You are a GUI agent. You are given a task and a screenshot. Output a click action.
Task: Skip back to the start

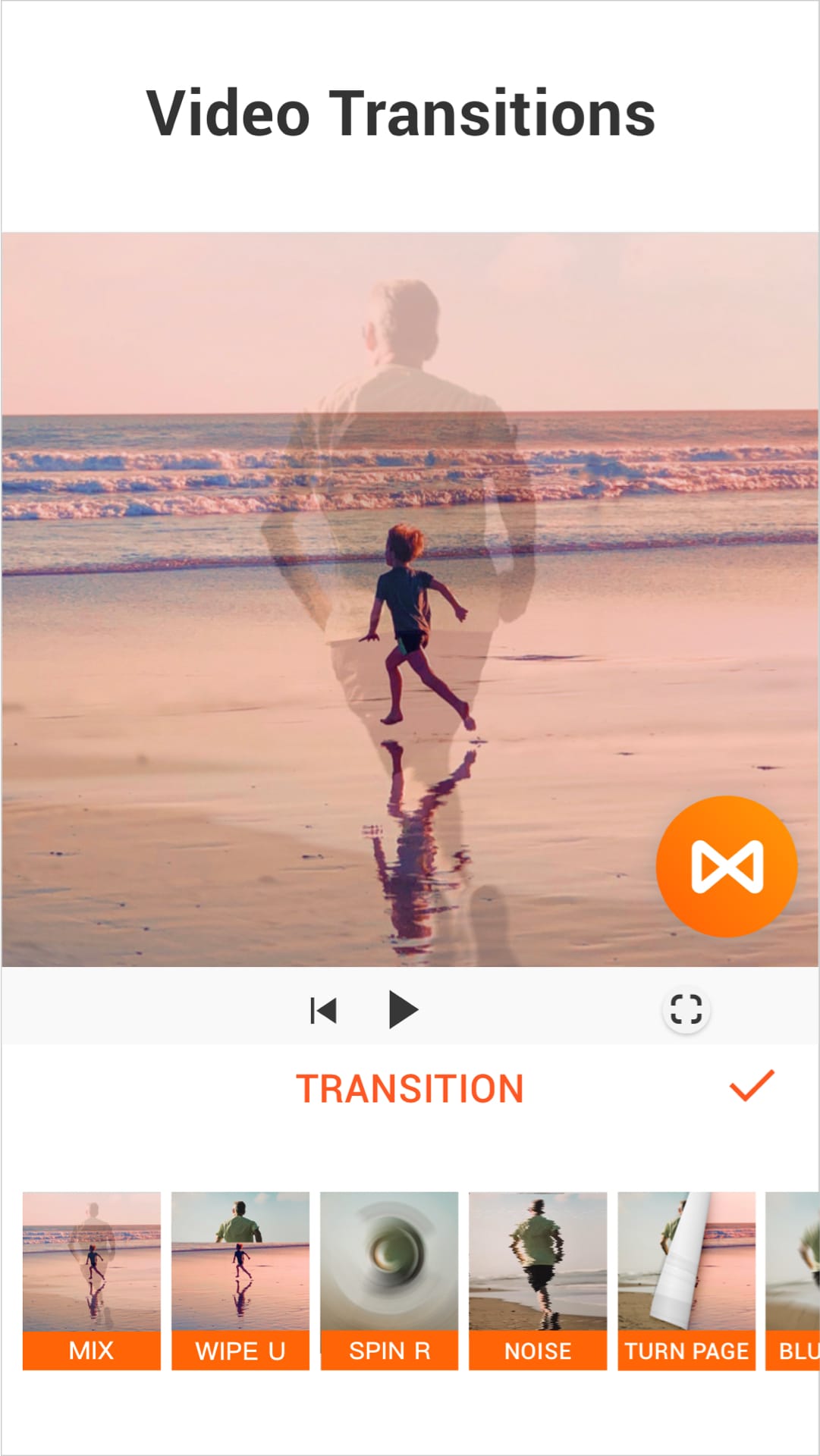pyautogui.click(x=323, y=1010)
